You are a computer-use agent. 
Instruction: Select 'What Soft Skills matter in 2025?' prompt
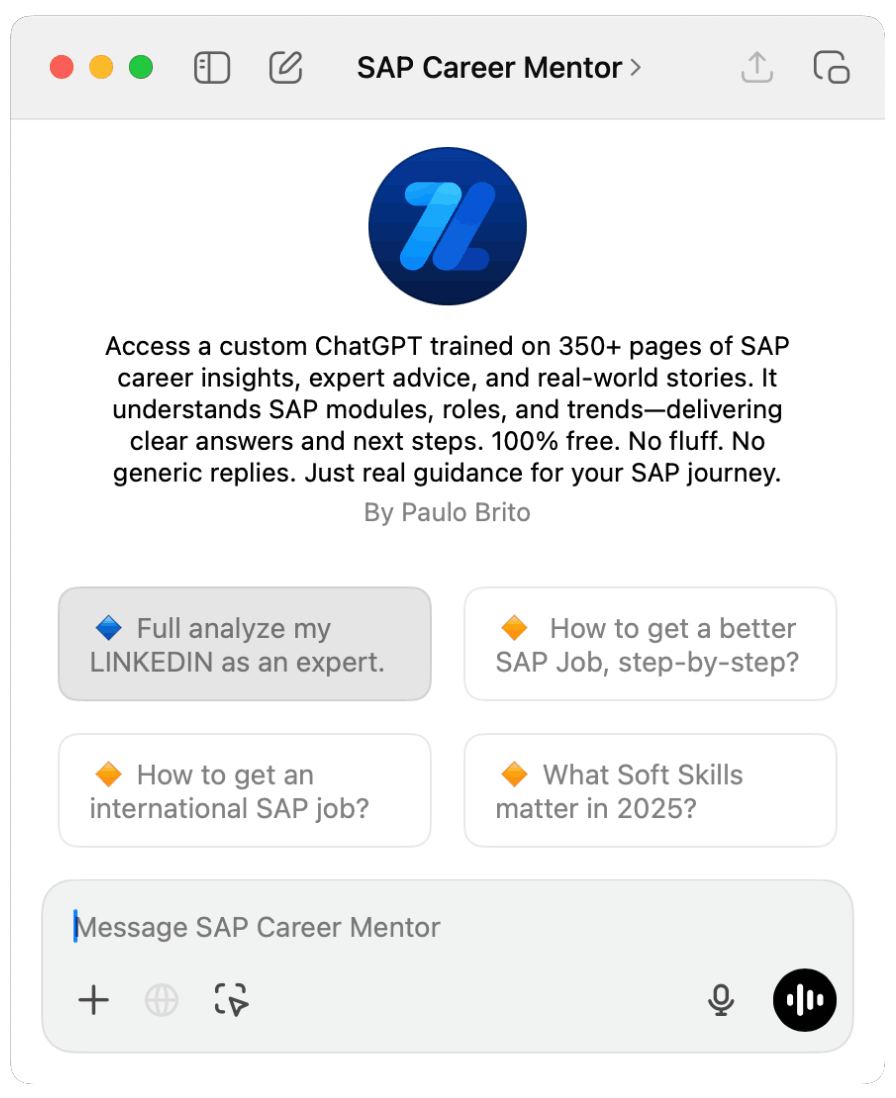coord(650,791)
